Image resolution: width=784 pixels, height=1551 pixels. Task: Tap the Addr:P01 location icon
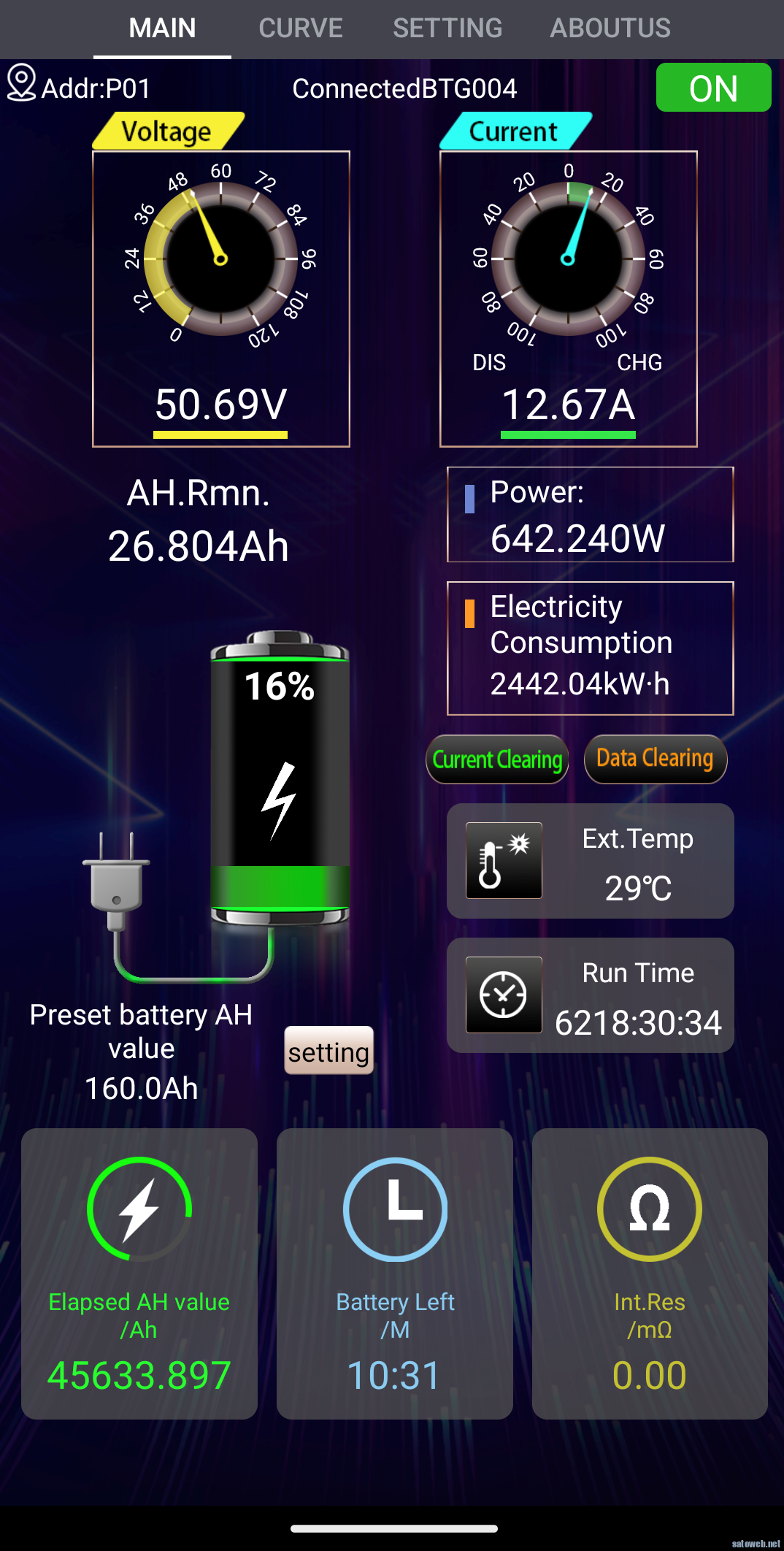[22, 83]
